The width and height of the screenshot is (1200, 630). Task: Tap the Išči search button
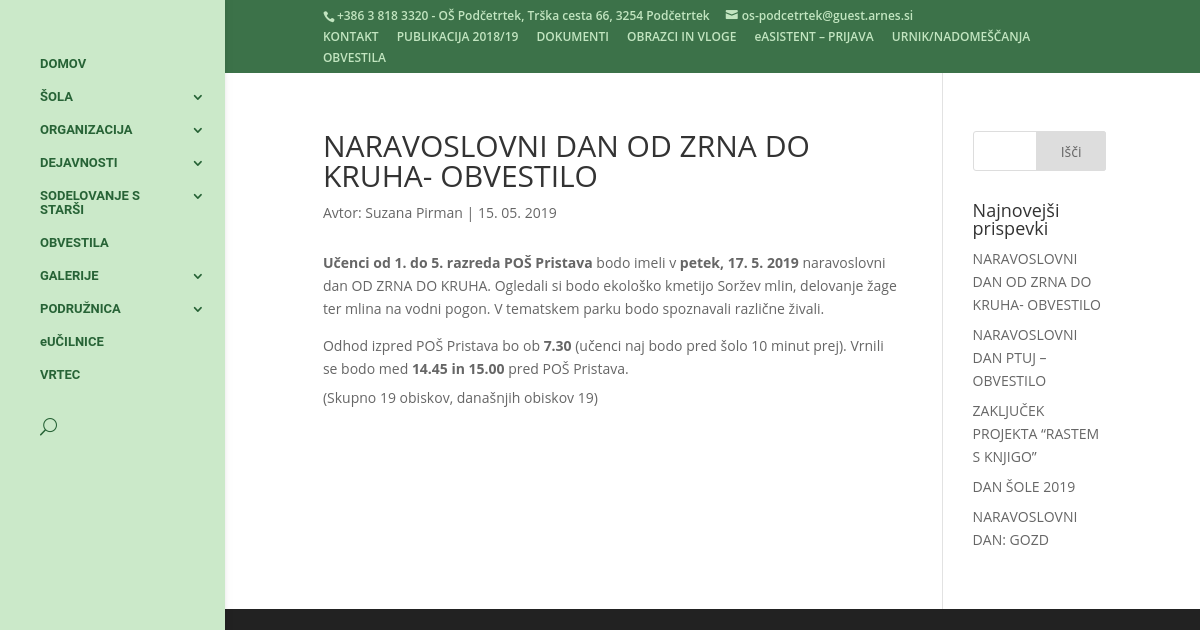1070,152
